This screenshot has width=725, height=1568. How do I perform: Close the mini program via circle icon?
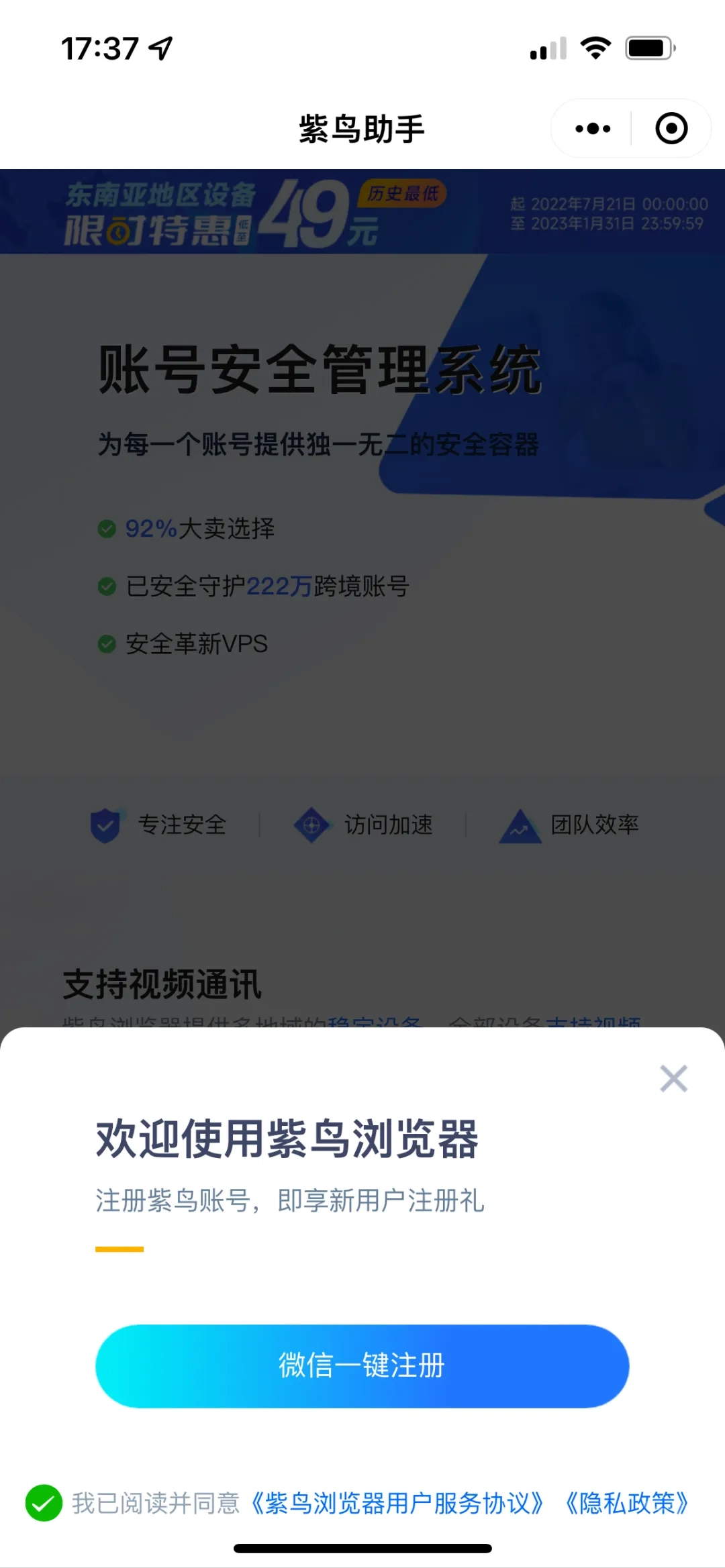[x=671, y=129]
